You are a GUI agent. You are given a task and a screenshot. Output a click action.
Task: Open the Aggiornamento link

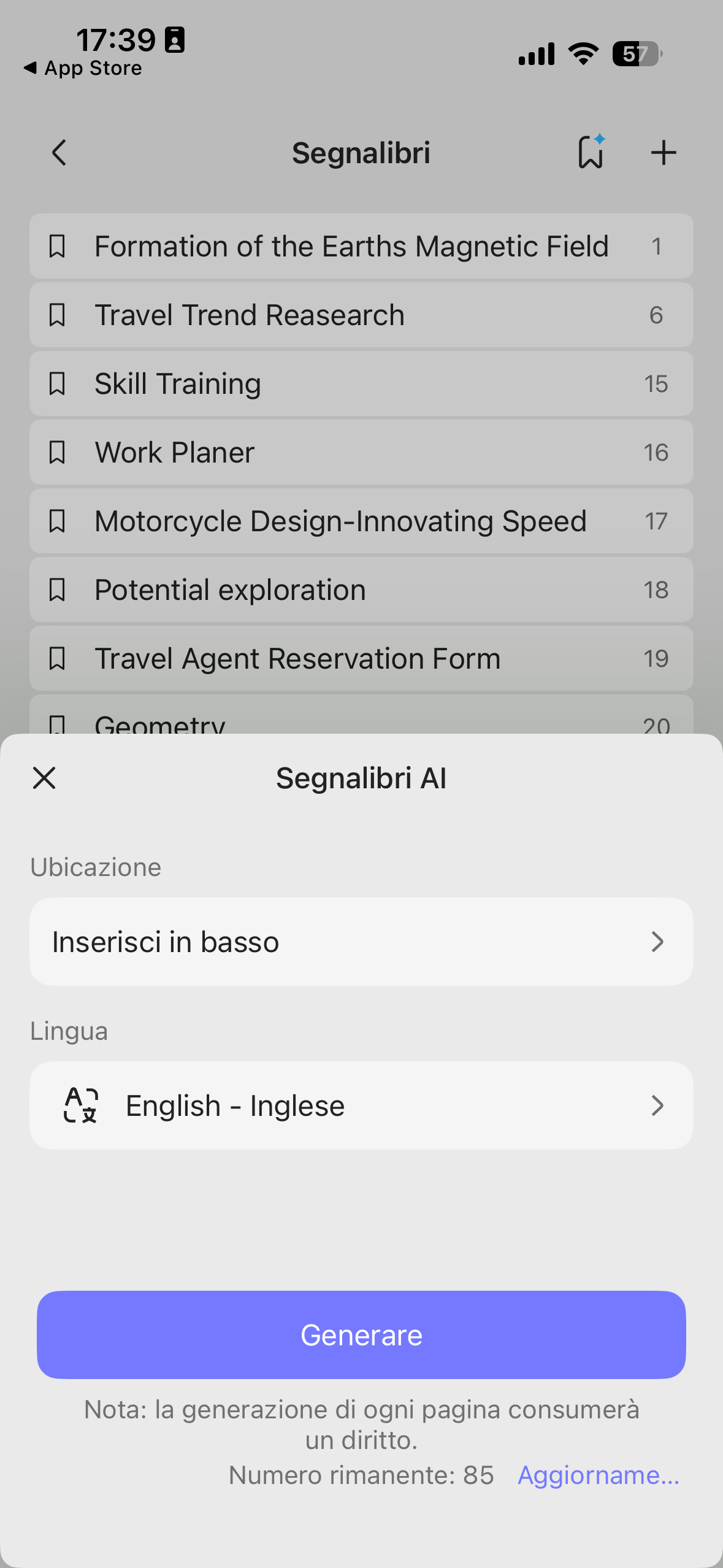coord(599,1475)
